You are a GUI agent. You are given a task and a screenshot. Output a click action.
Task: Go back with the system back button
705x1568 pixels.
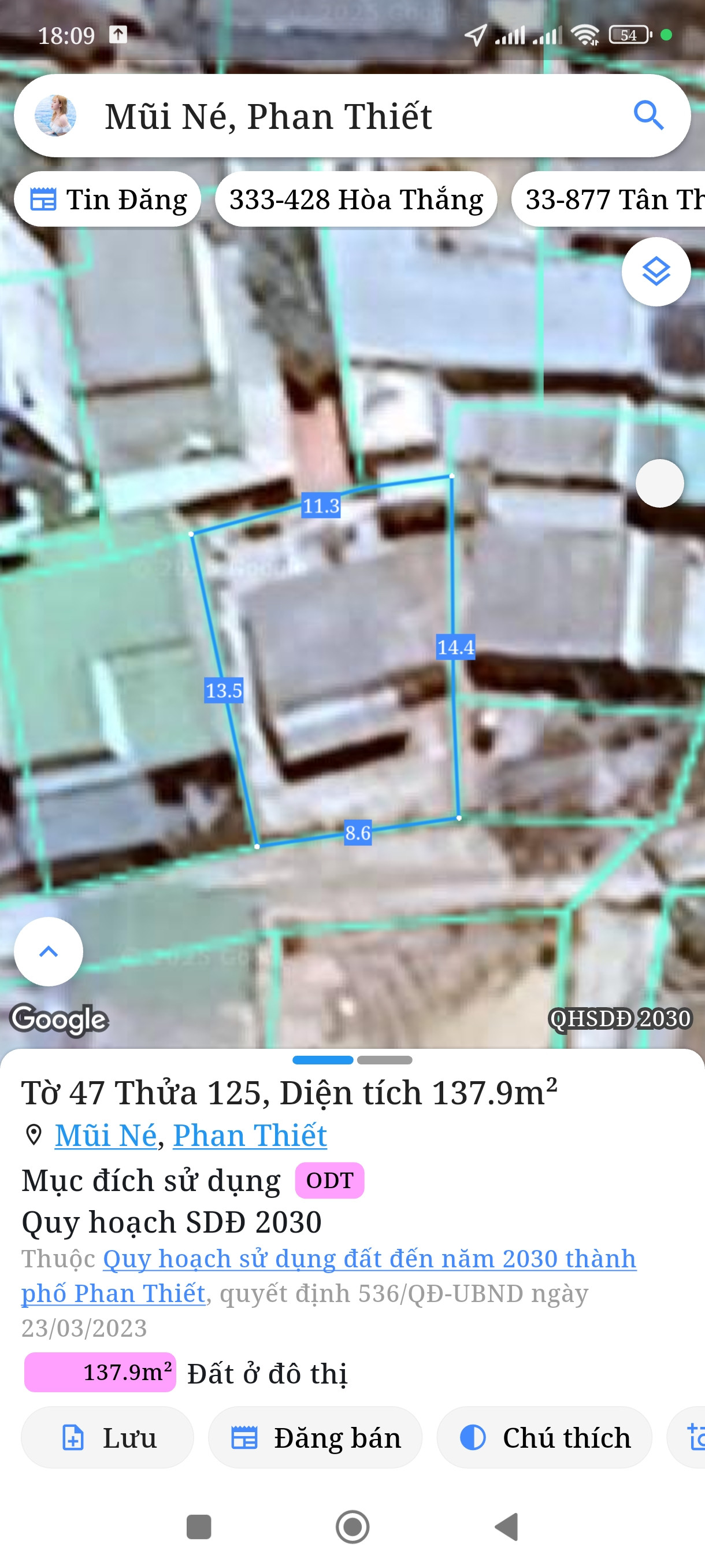[x=506, y=1526]
